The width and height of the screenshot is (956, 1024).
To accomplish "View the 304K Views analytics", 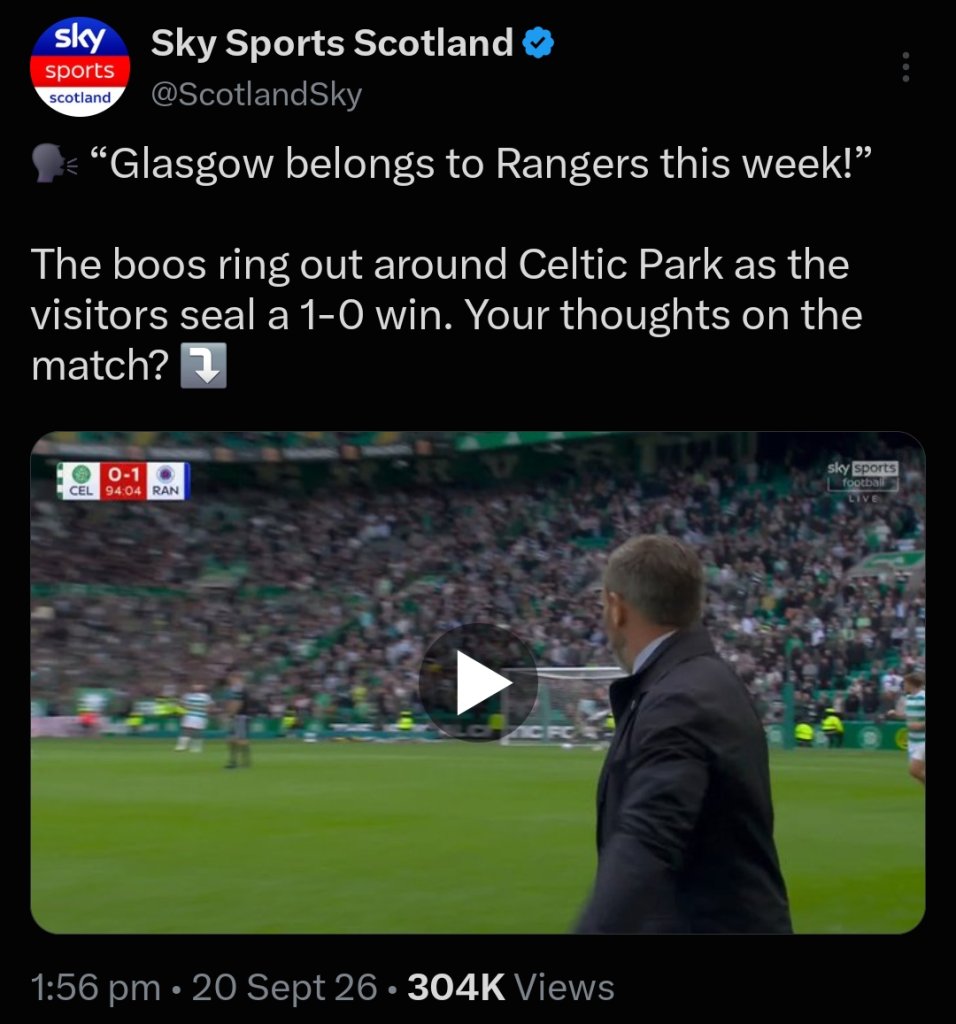I will coord(511,986).
